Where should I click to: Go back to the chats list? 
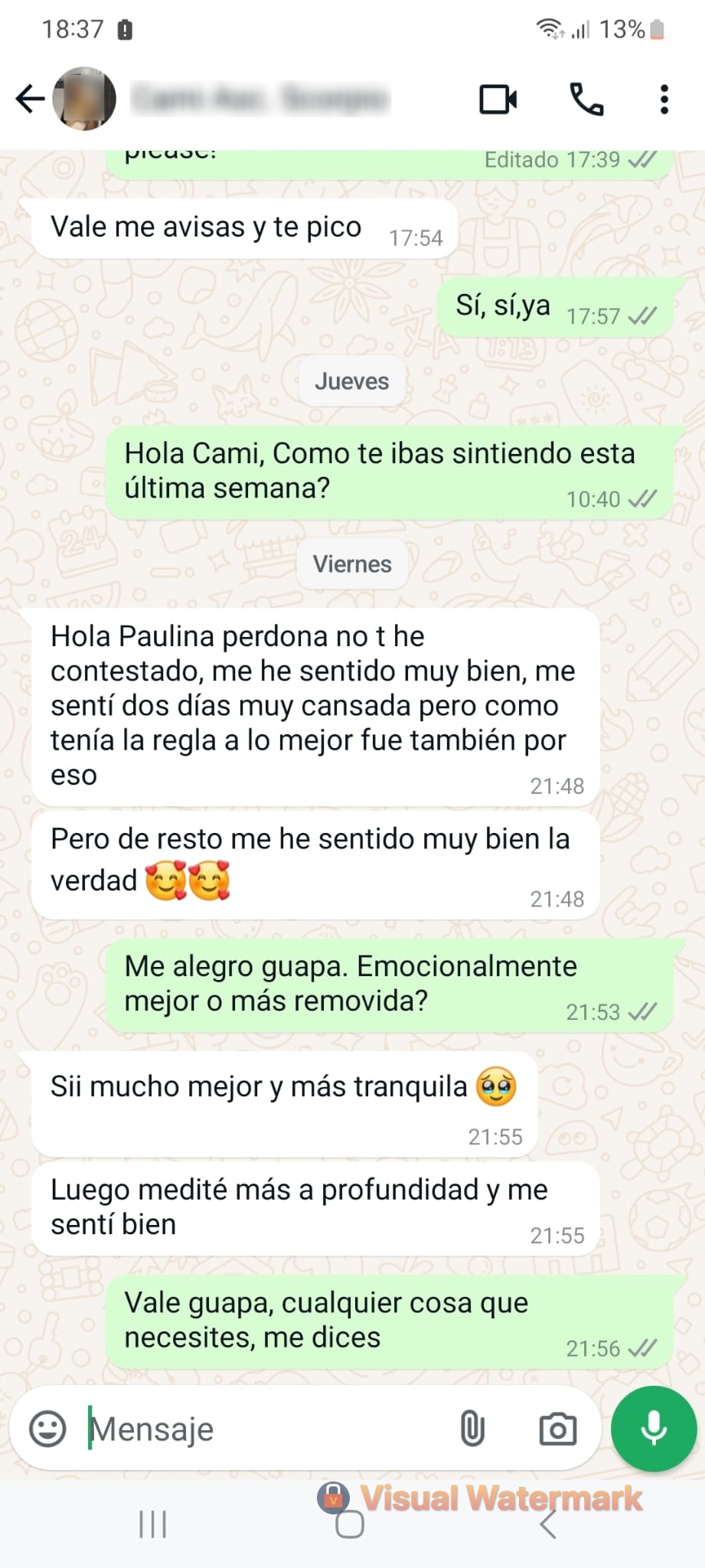tap(30, 99)
